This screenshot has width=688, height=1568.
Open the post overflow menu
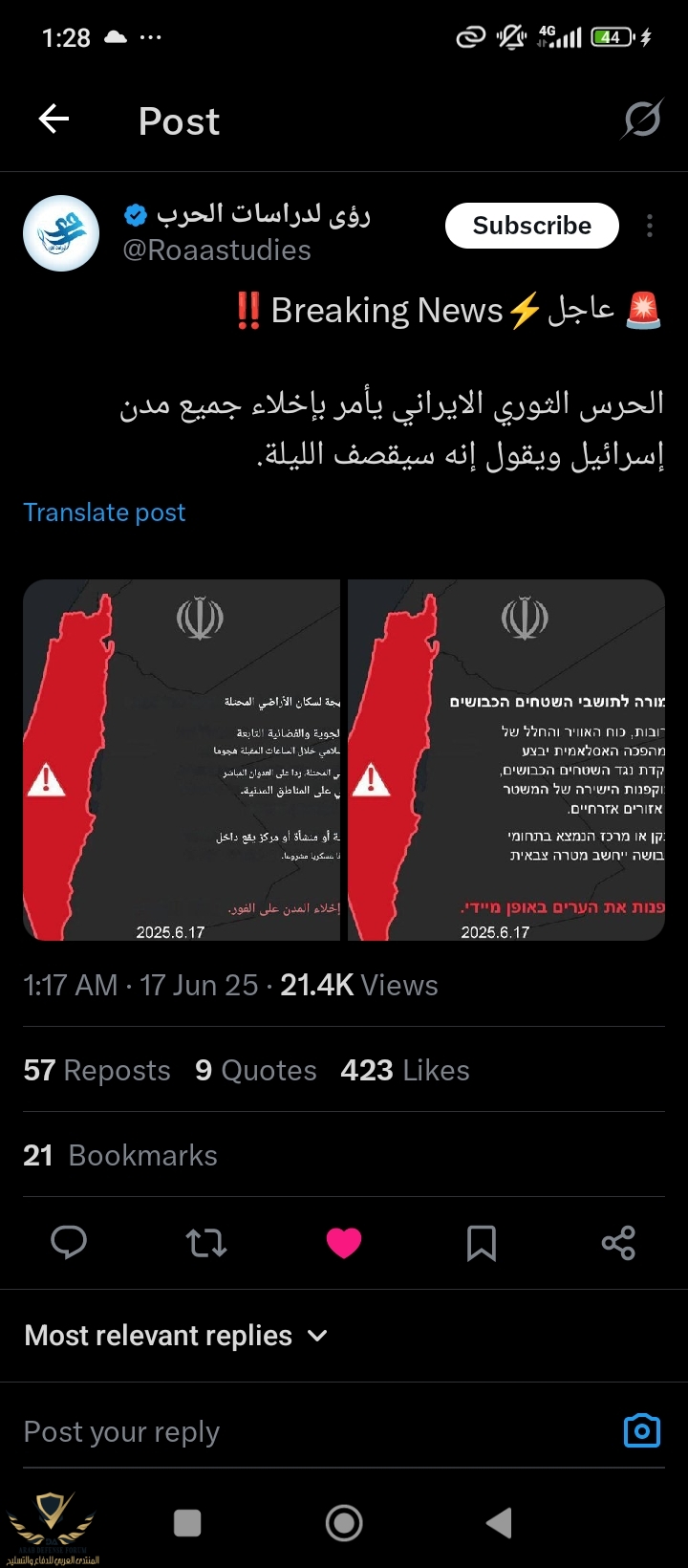[650, 226]
